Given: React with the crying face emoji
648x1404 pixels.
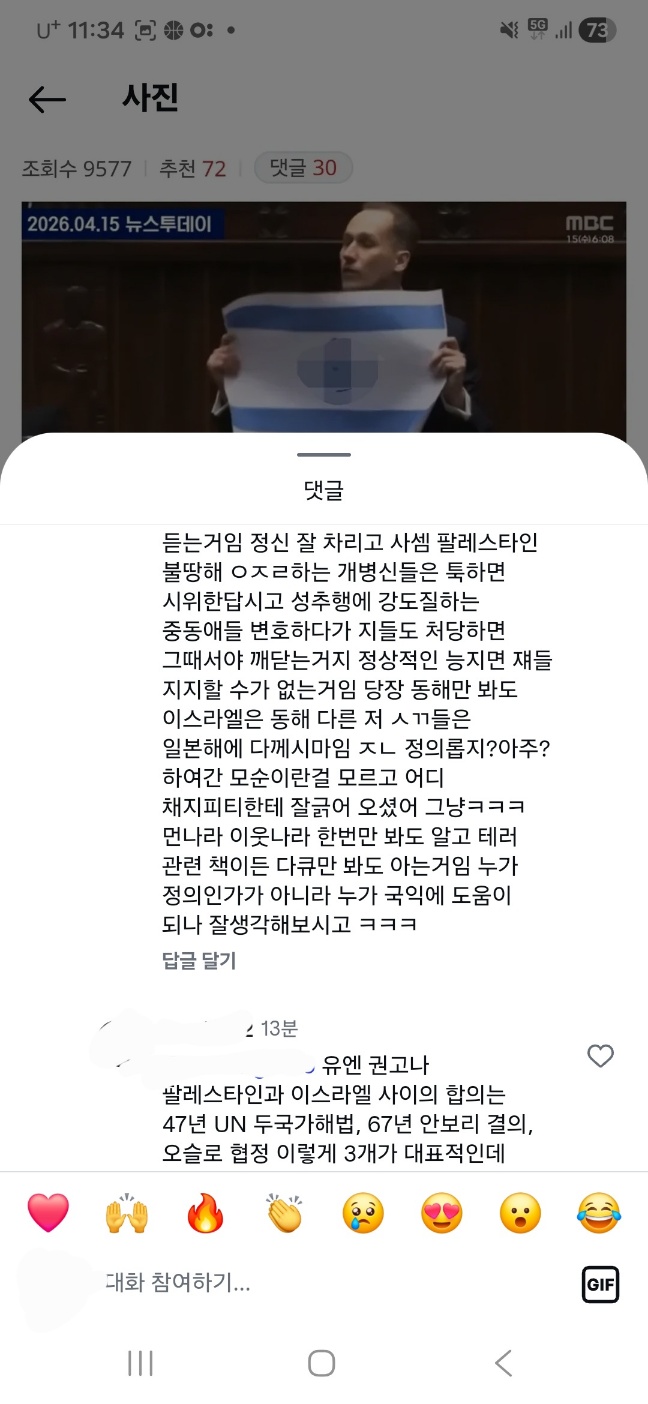Looking at the screenshot, I should click(x=363, y=1214).
